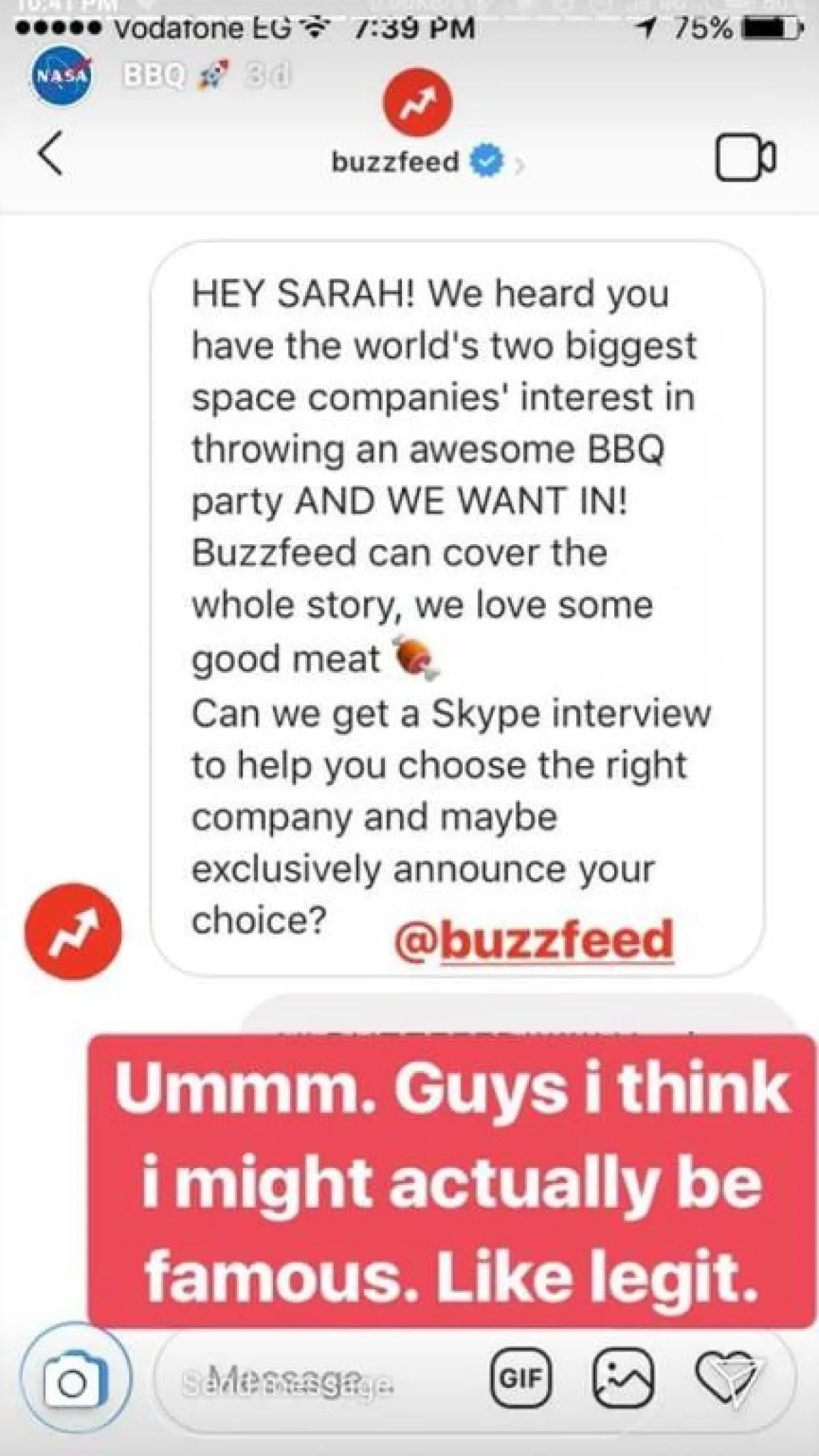Open NASA's profile from story header

61,75
